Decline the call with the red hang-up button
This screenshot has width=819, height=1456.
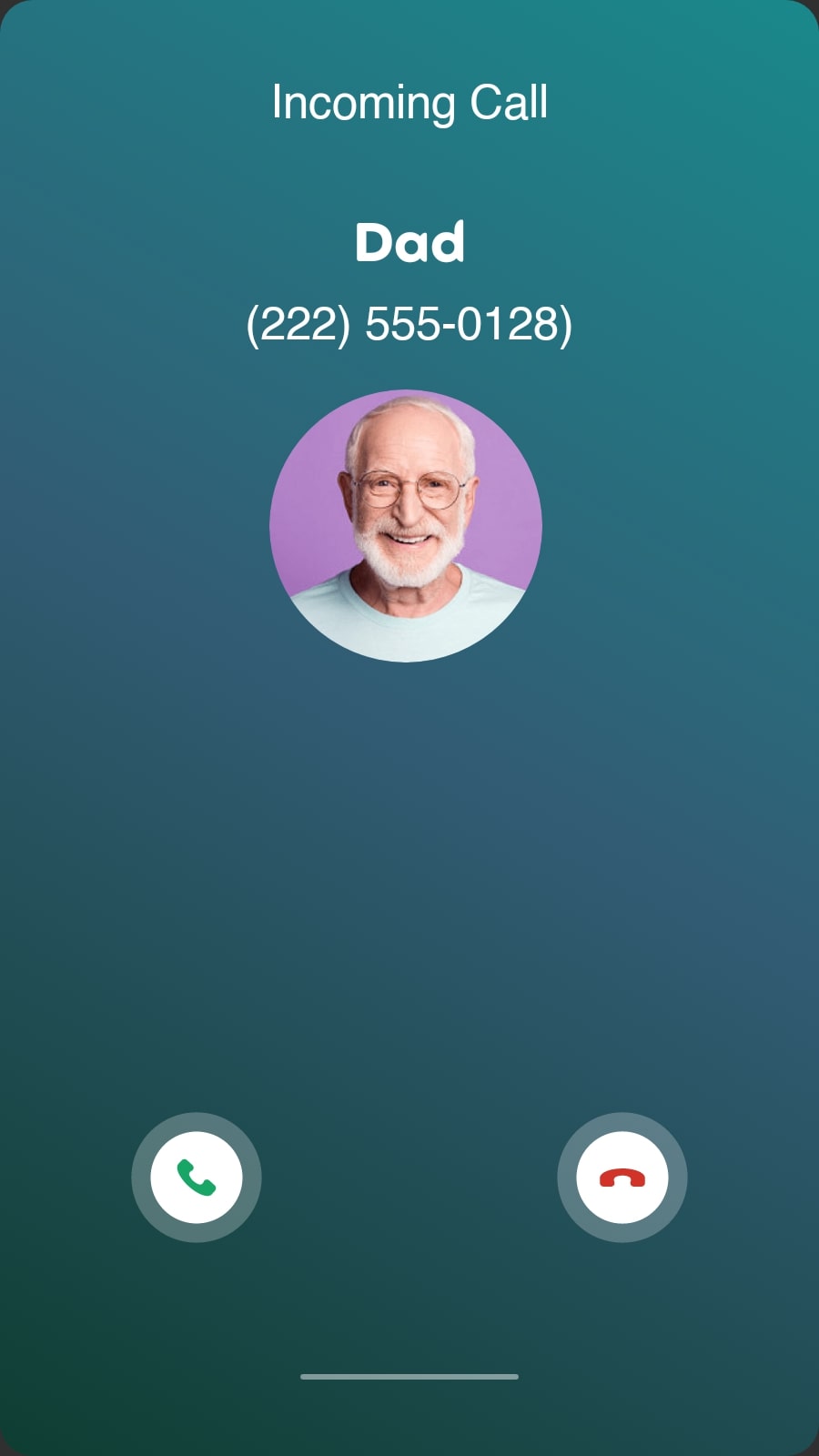pos(622,1178)
